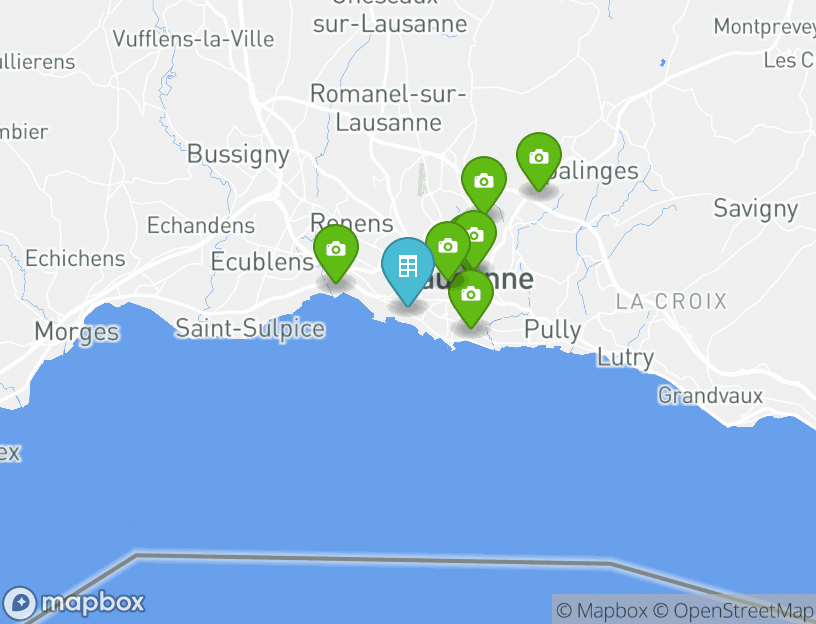Open the Mapbox attribution link
The image size is (816, 624).
(x=602, y=610)
